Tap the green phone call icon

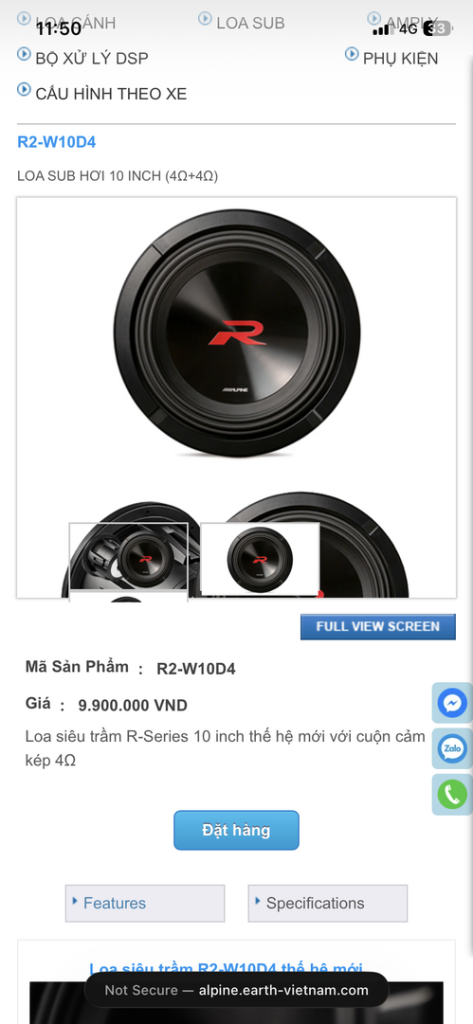[452, 795]
